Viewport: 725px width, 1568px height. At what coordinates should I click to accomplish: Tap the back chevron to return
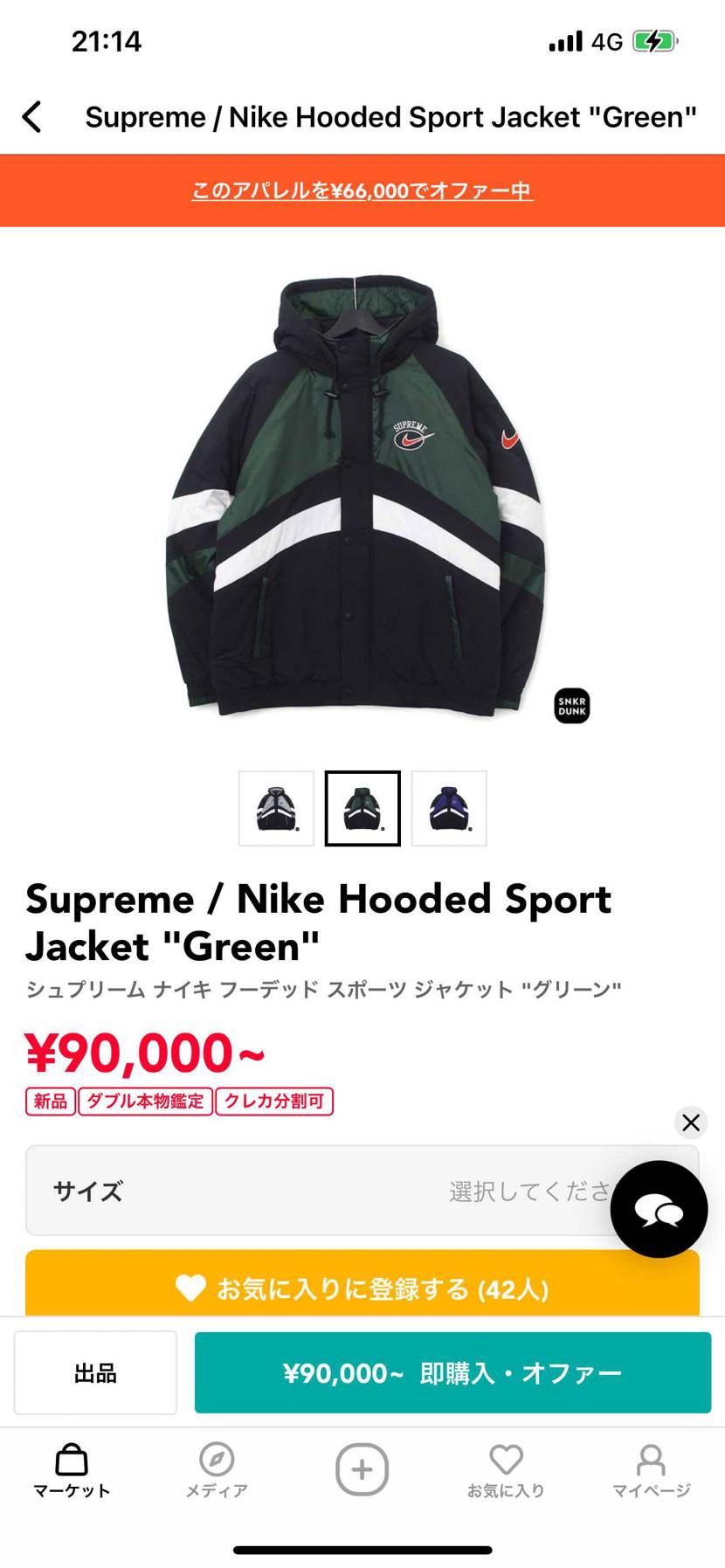tap(32, 116)
